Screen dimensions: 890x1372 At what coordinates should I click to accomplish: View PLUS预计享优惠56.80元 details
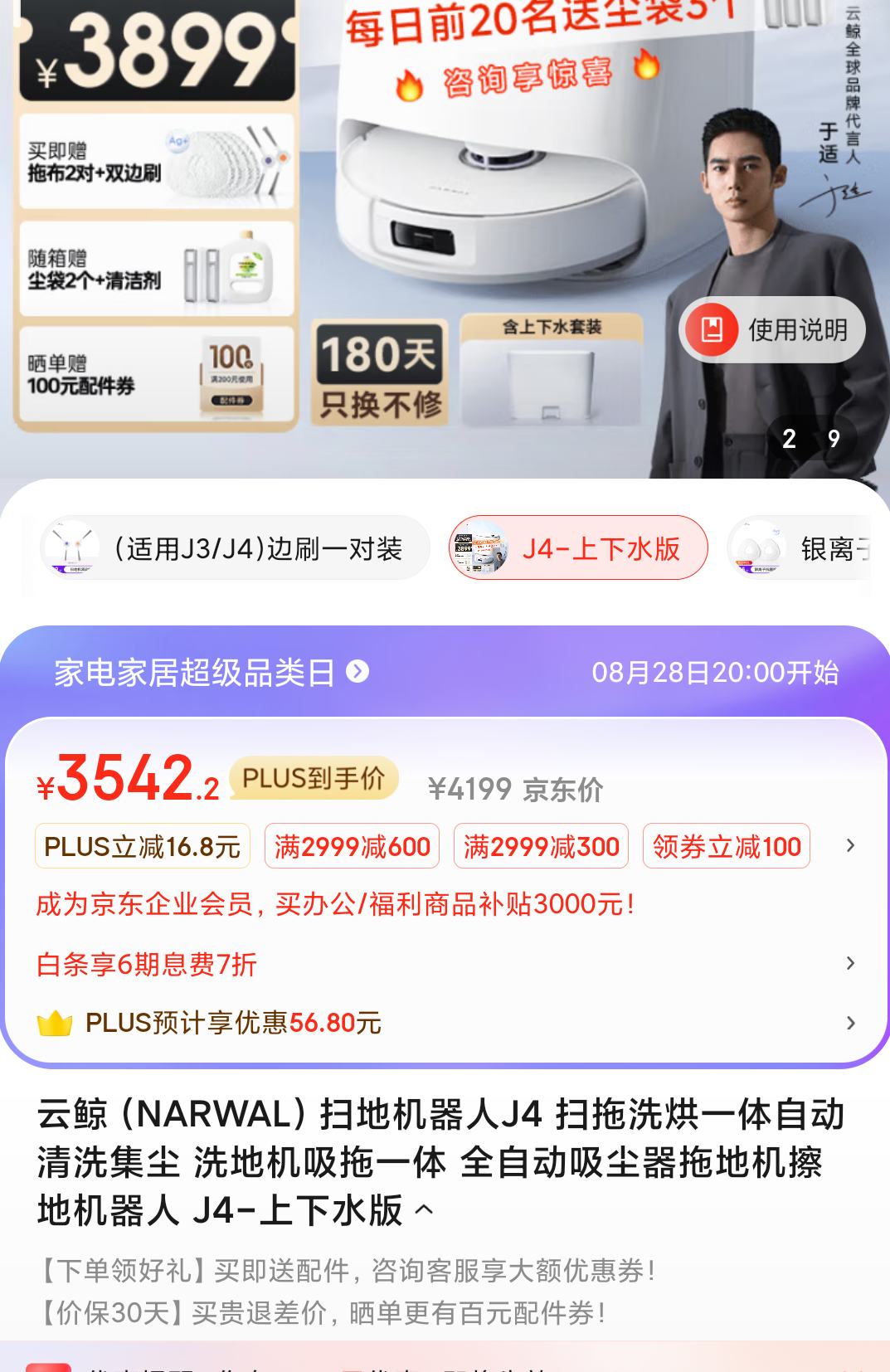coord(233,1023)
